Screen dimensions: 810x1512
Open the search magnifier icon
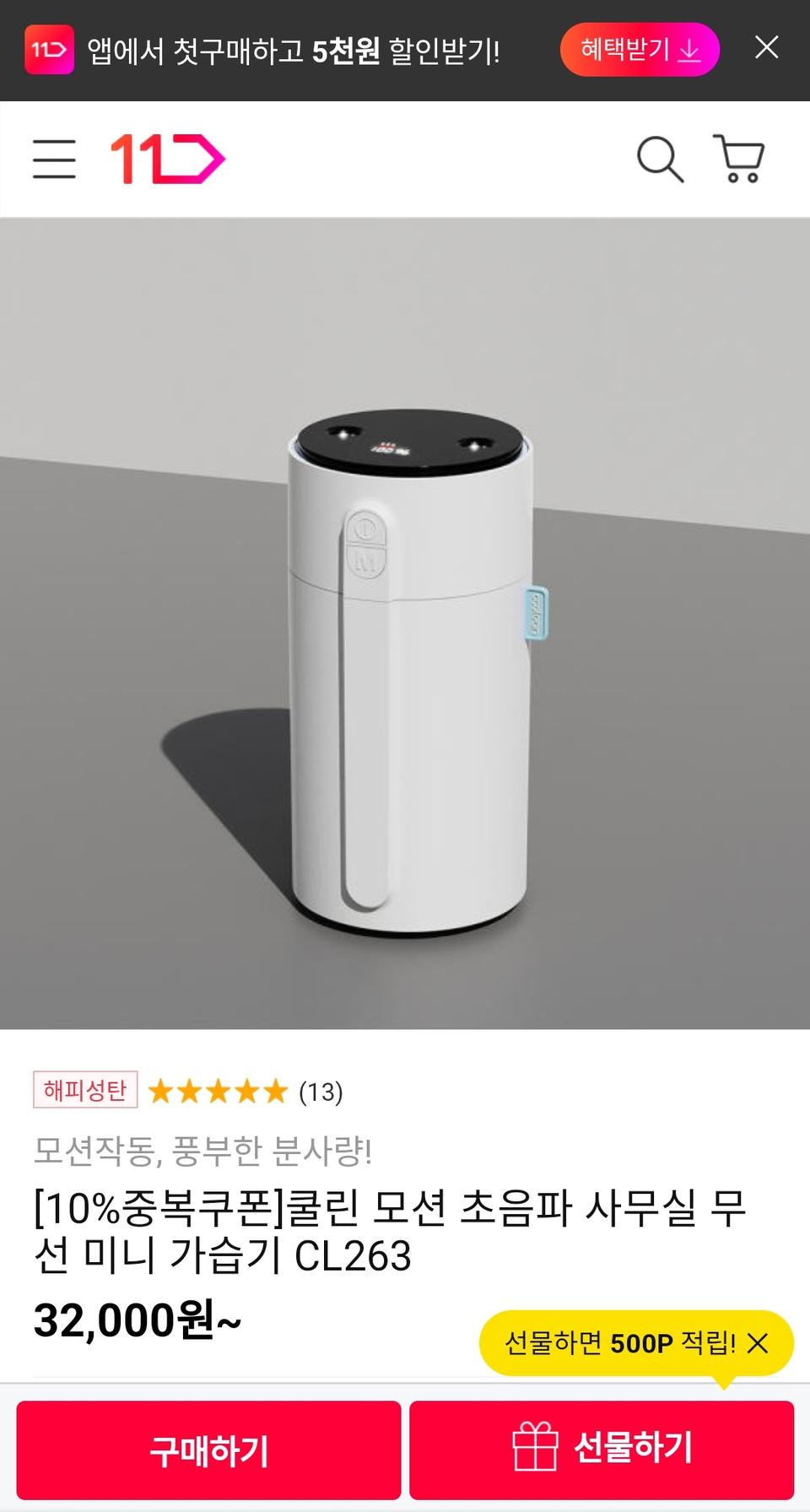[661, 158]
